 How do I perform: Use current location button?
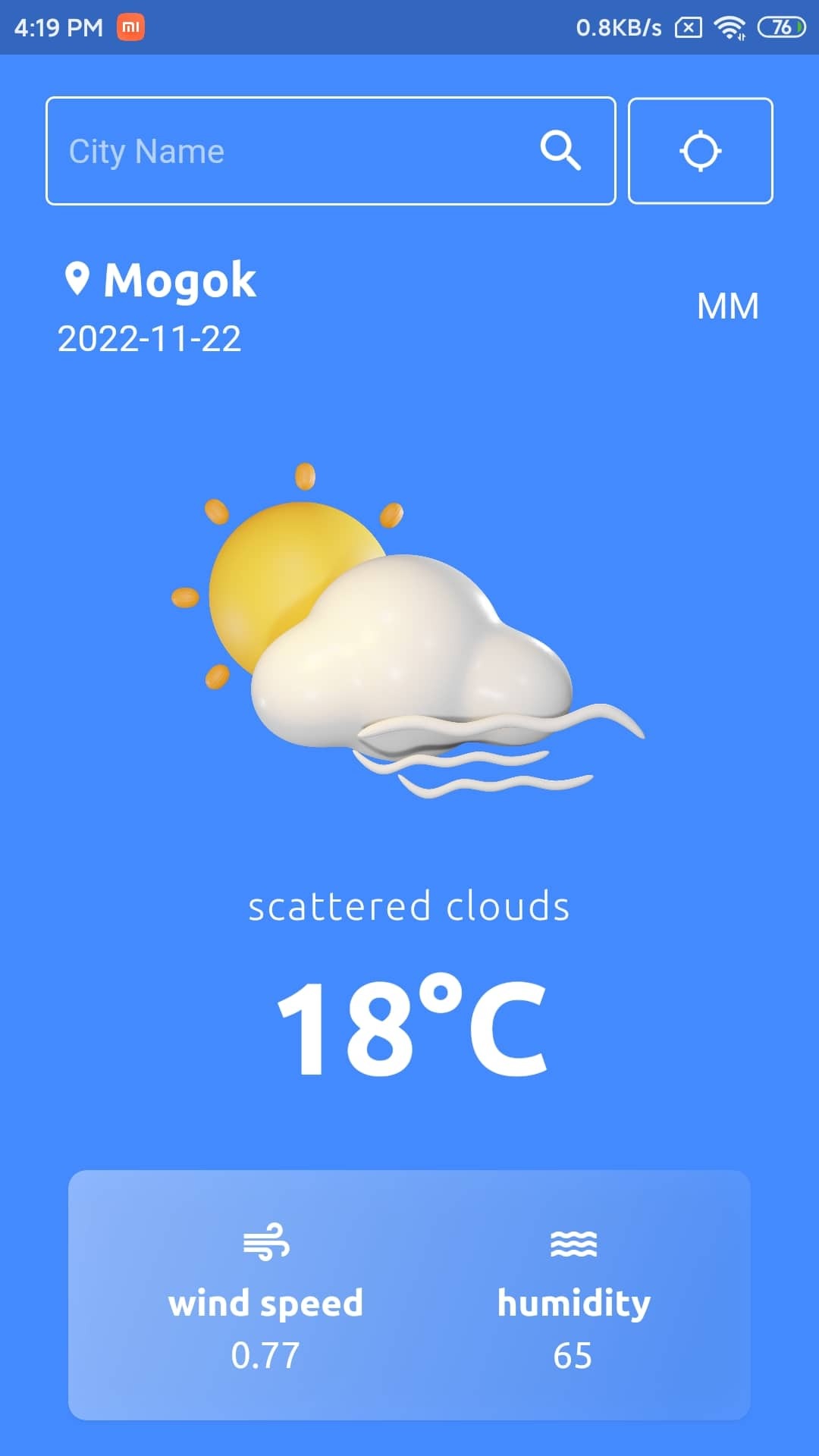[700, 151]
